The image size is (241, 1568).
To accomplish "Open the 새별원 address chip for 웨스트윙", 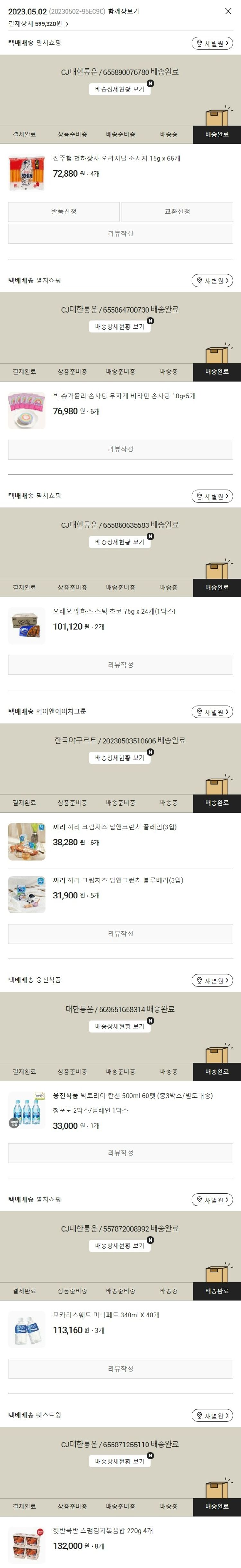I will tap(212, 1415).
